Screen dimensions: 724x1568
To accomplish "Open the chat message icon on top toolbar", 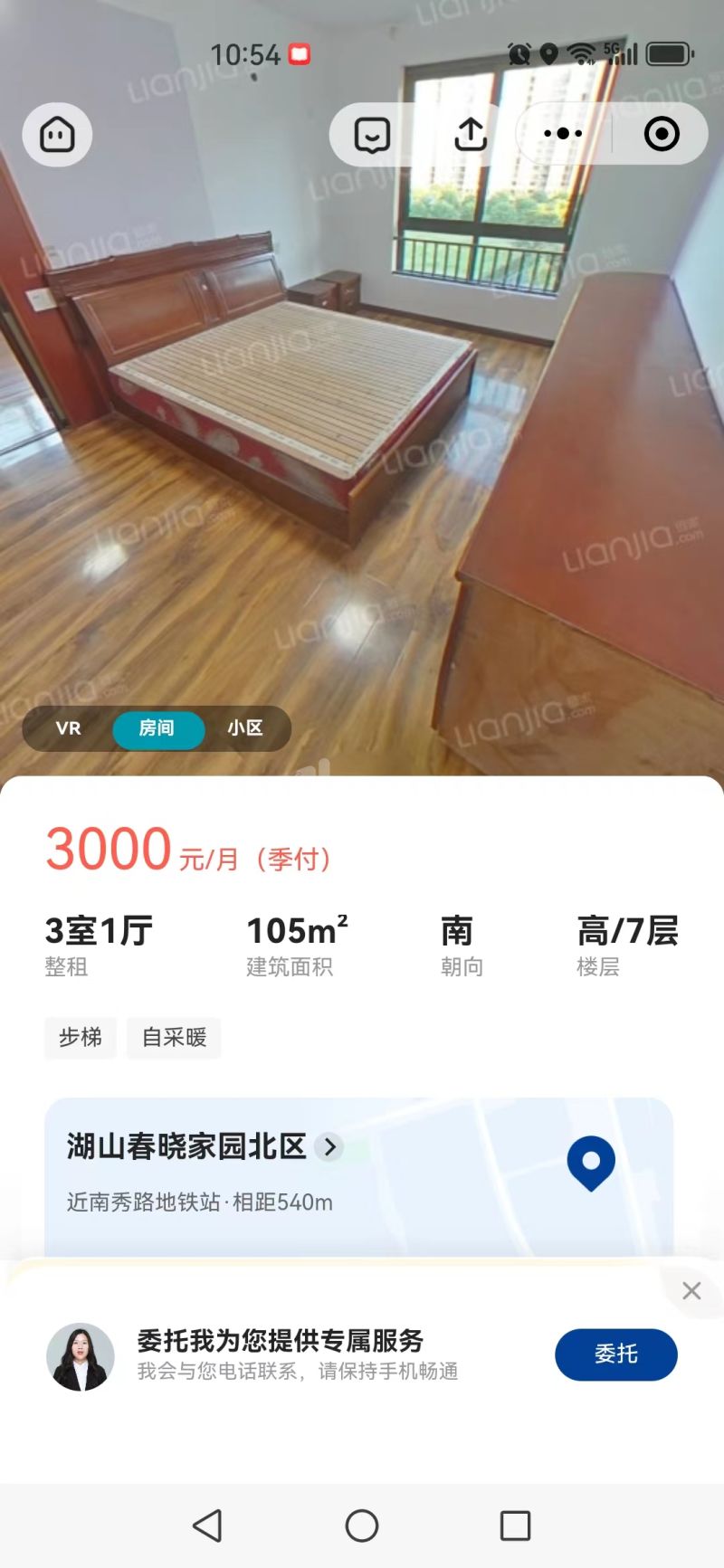I will click(x=371, y=133).
